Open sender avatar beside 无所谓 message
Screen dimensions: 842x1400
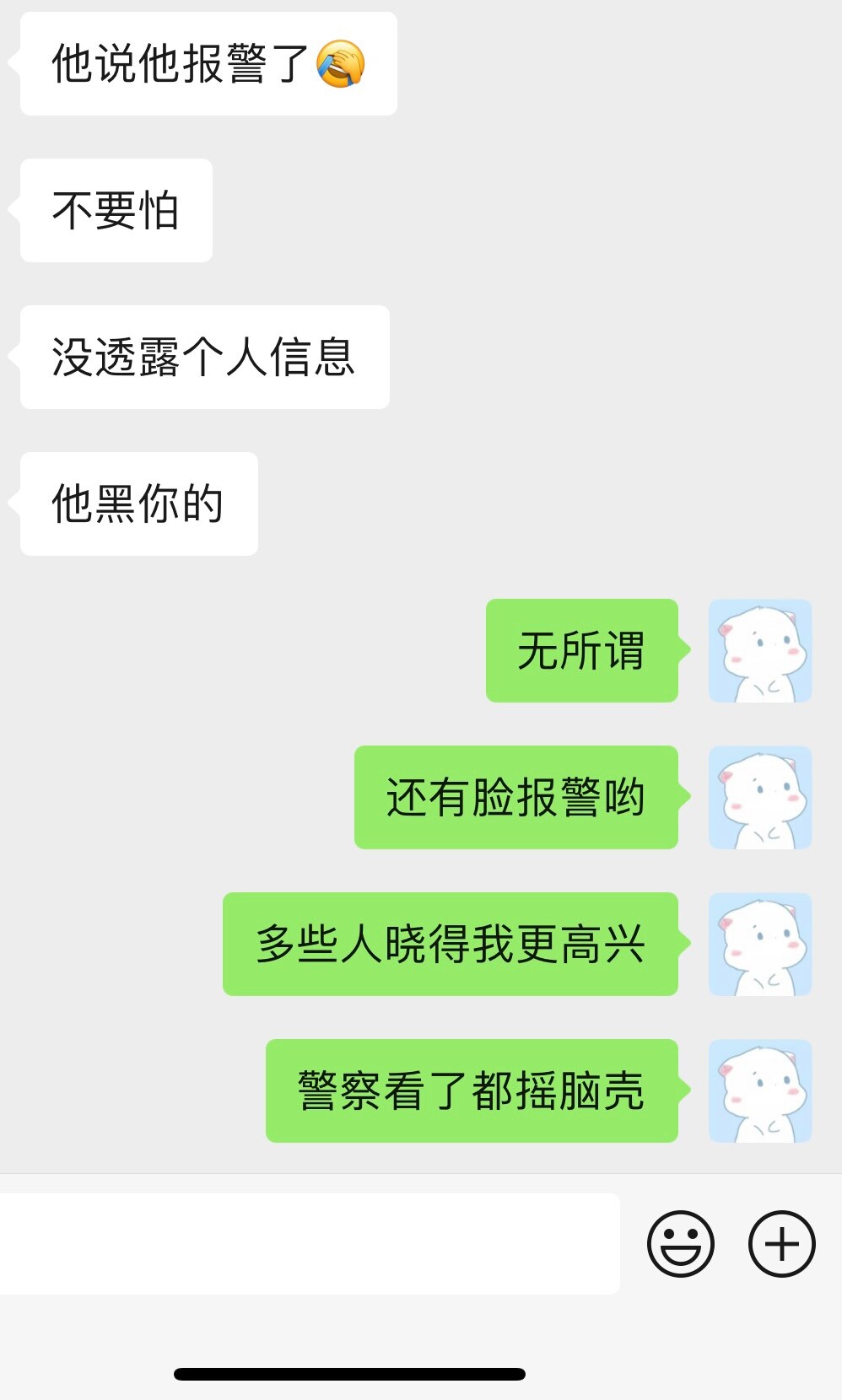pyautogui.click(x=759, y=650)
